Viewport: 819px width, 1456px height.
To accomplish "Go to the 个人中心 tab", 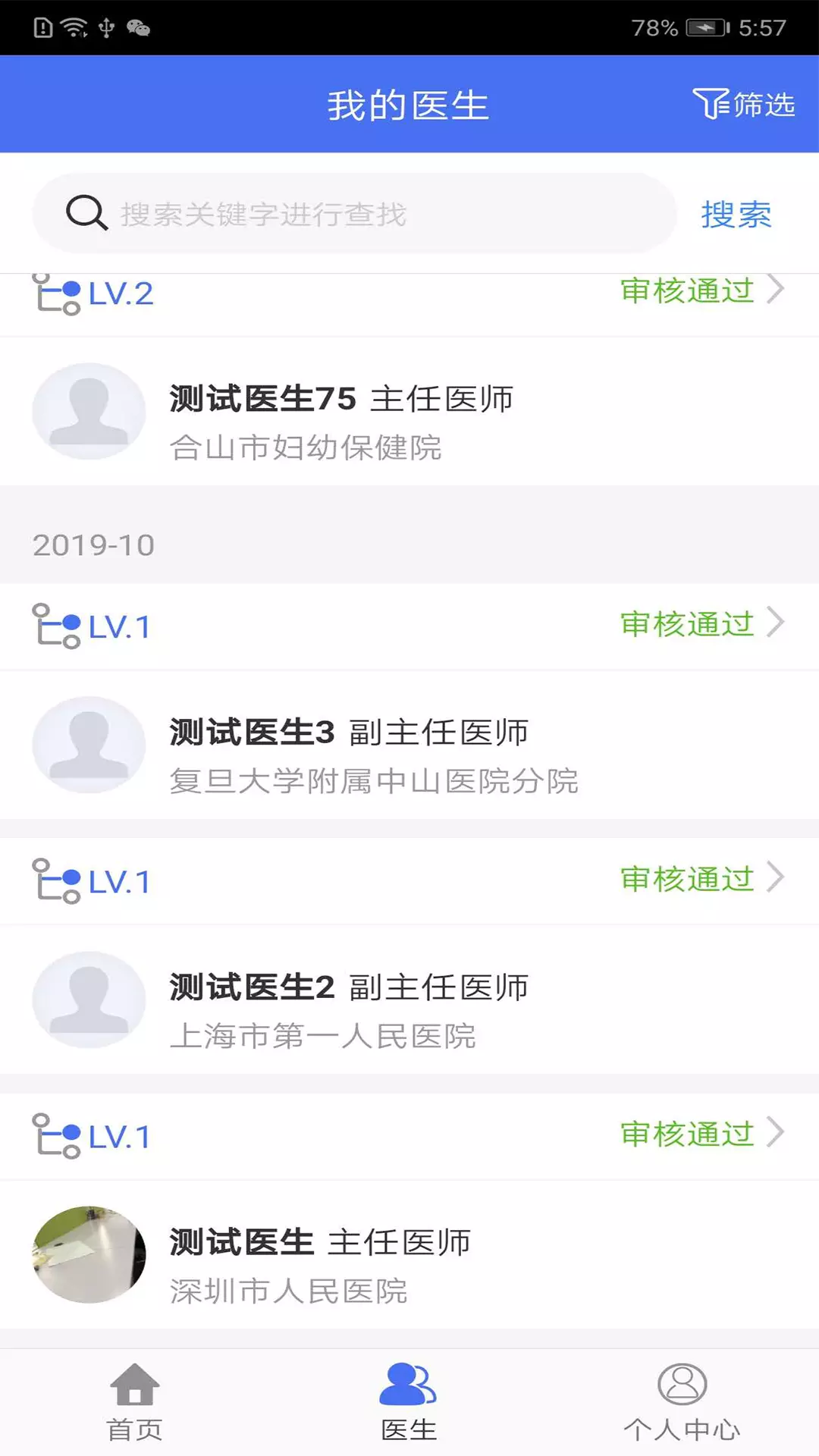I will tap(681, 1403).
